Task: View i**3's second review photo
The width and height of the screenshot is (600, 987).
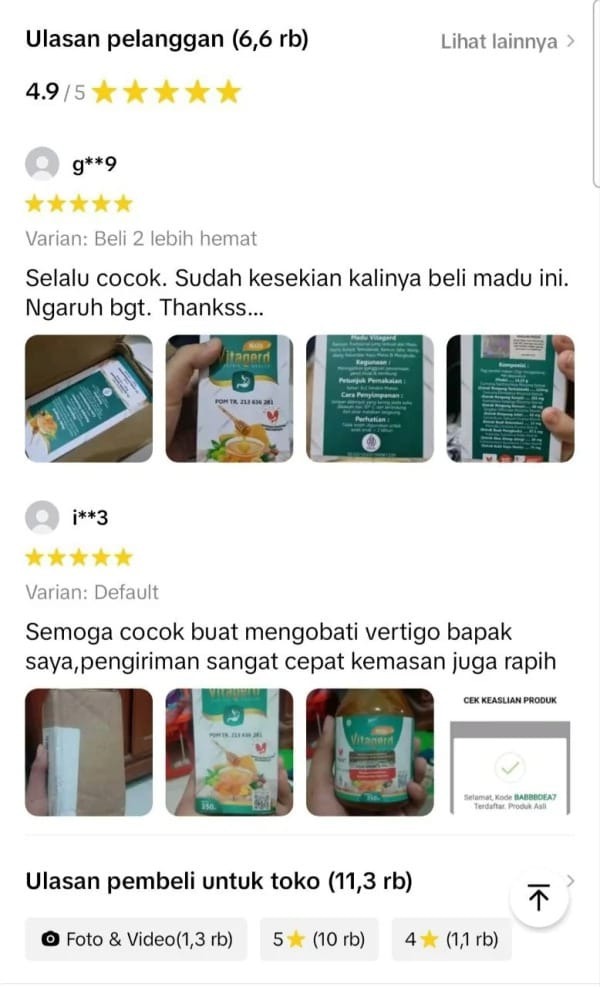Action: (x=229, y=752)
